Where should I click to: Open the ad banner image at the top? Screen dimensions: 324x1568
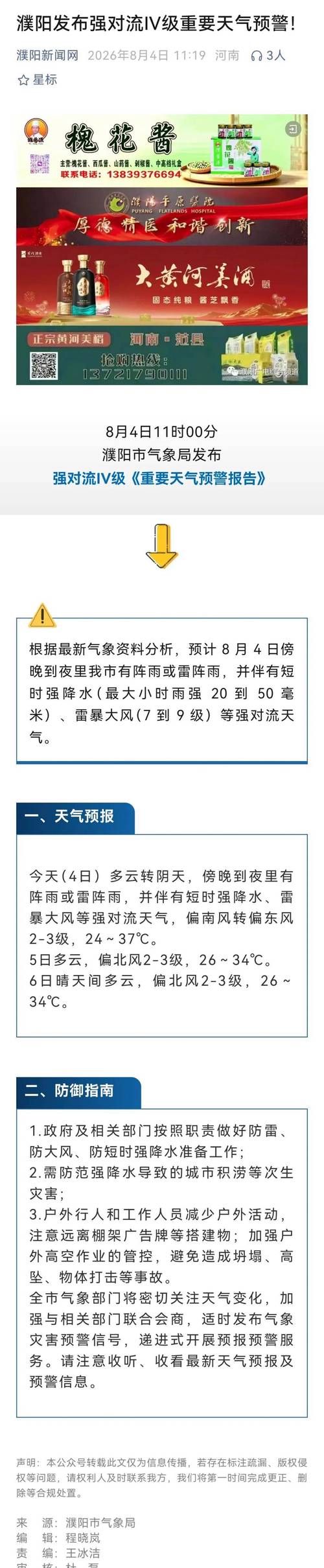(x=162, y=250)
